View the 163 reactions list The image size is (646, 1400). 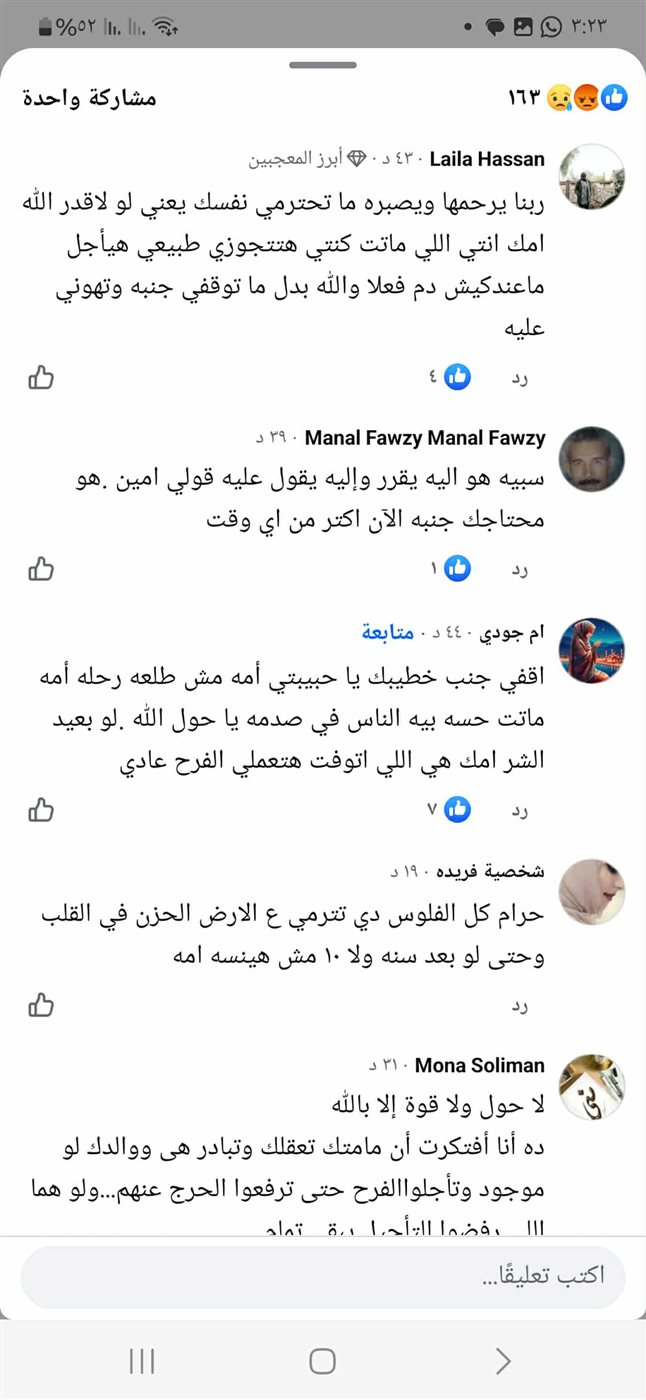click(568, 98)
